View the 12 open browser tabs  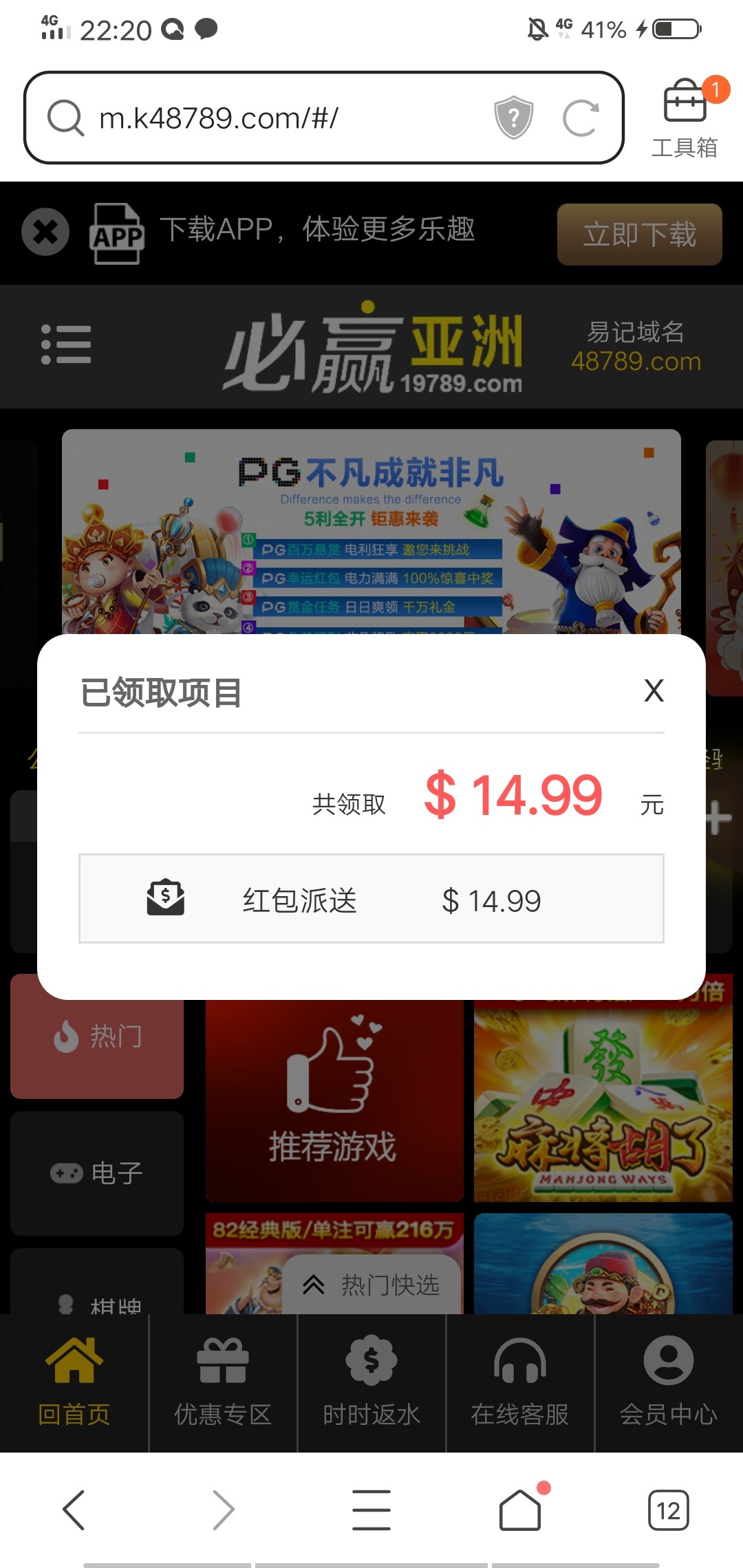point(668,1510)
